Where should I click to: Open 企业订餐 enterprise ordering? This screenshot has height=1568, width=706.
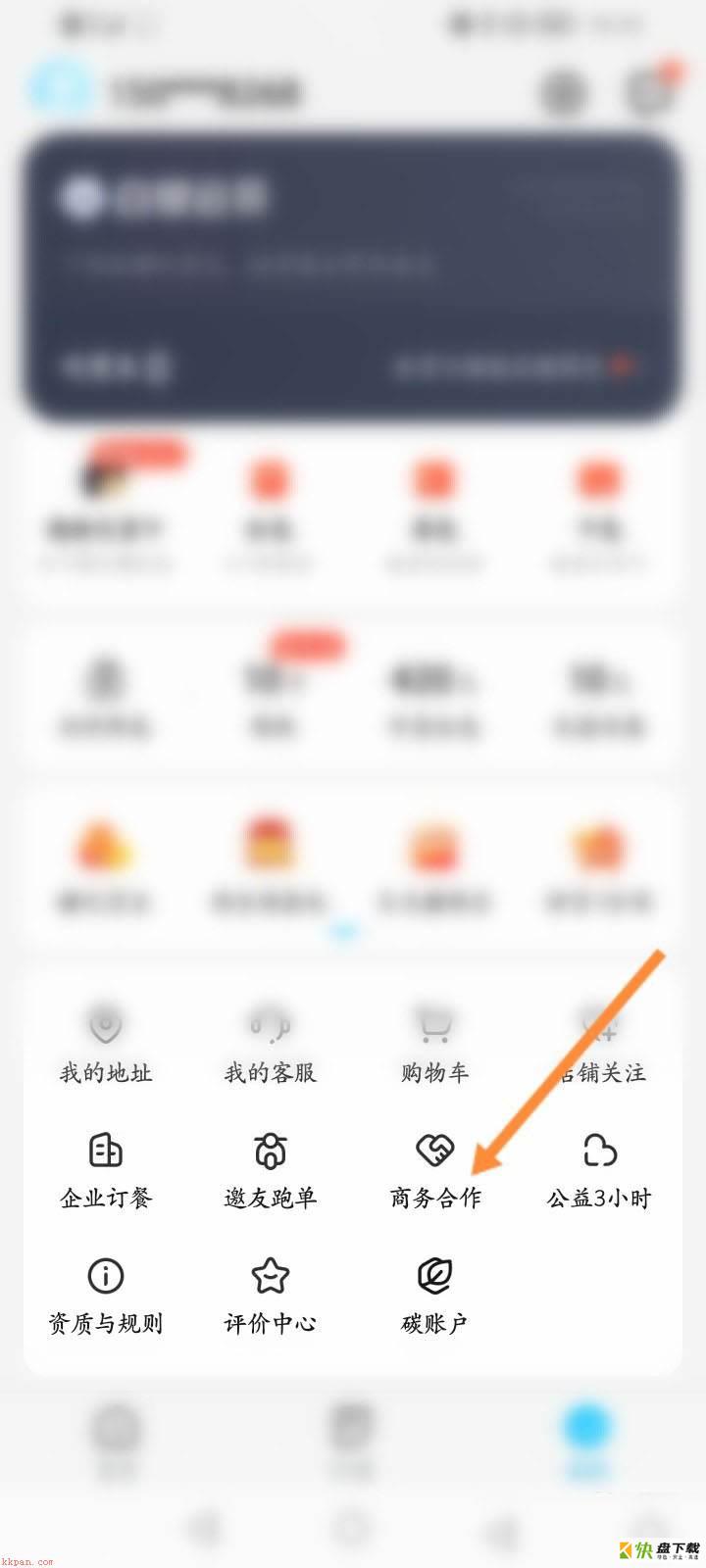(106, 1170)
